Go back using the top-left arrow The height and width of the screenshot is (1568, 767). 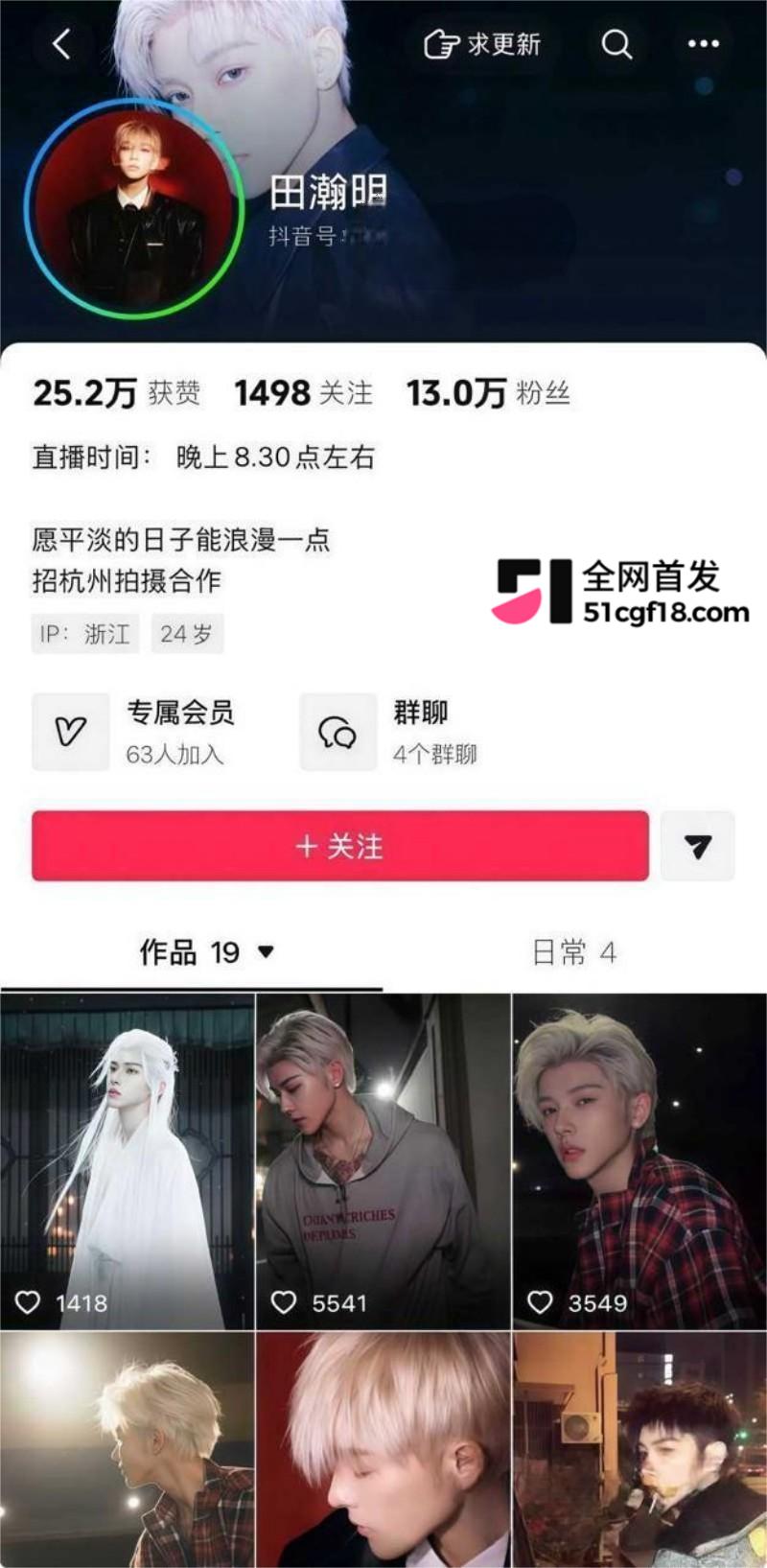[62, 44]
